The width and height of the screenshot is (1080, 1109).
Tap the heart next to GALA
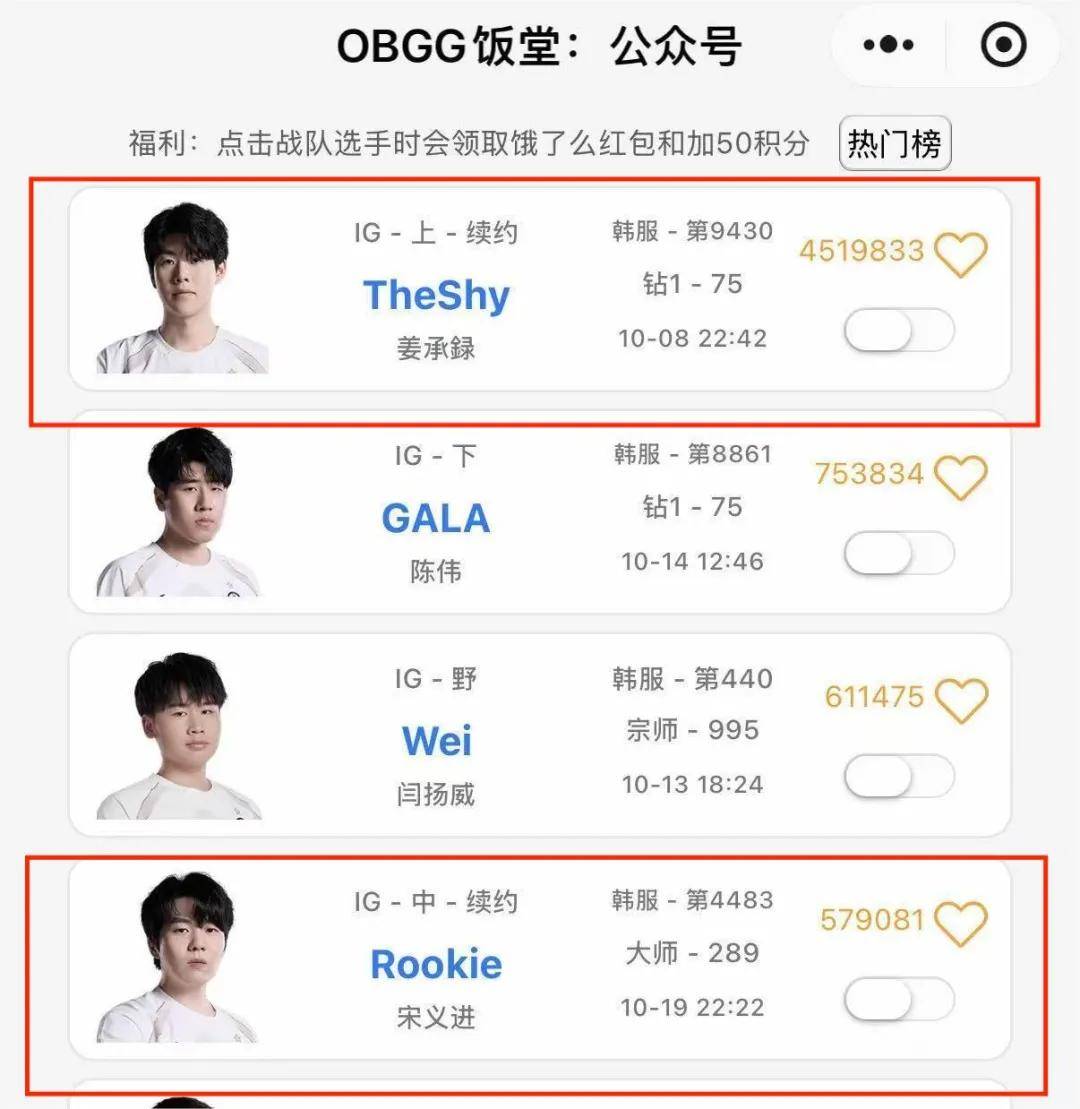(961, 477)
